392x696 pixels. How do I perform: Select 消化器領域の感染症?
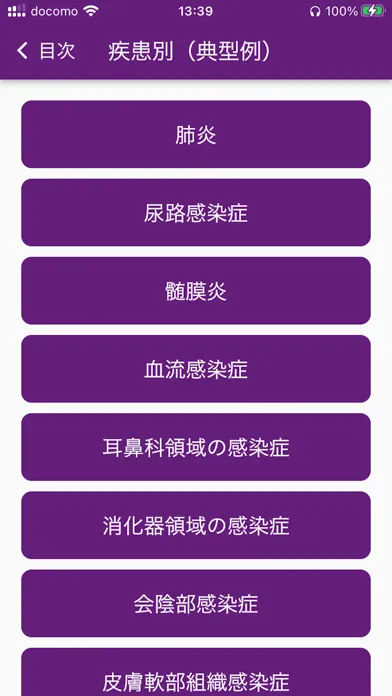196,525
